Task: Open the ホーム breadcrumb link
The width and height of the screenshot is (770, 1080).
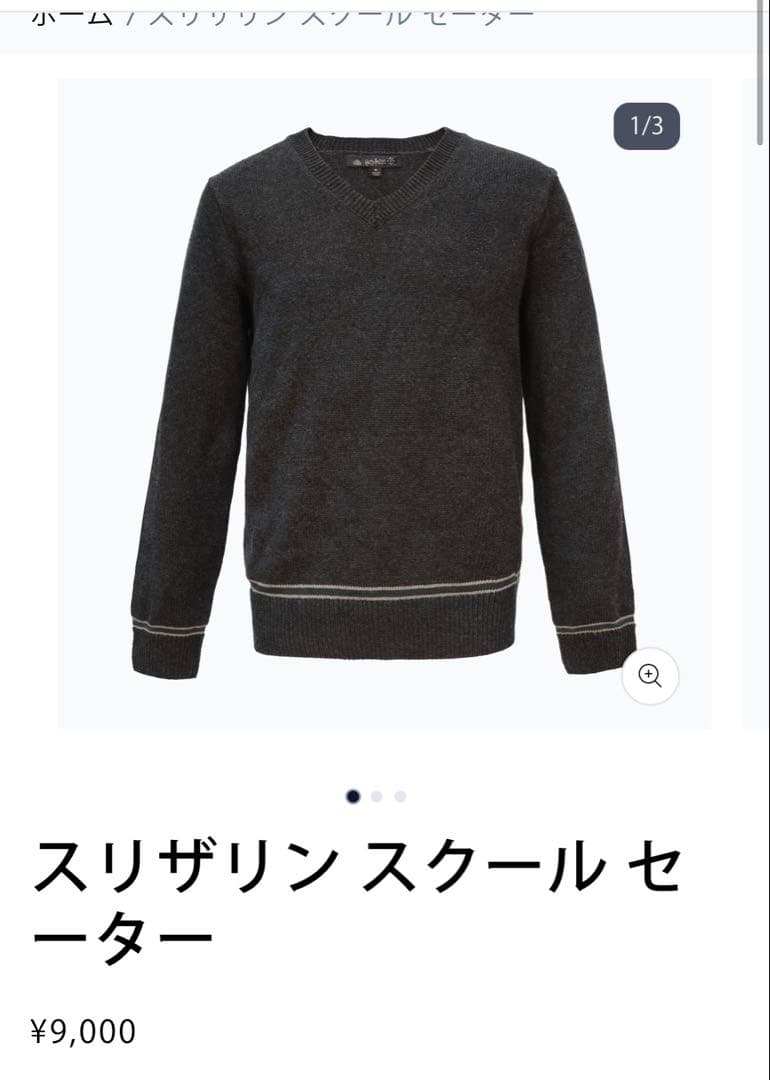Action: [x=72, y=14]
